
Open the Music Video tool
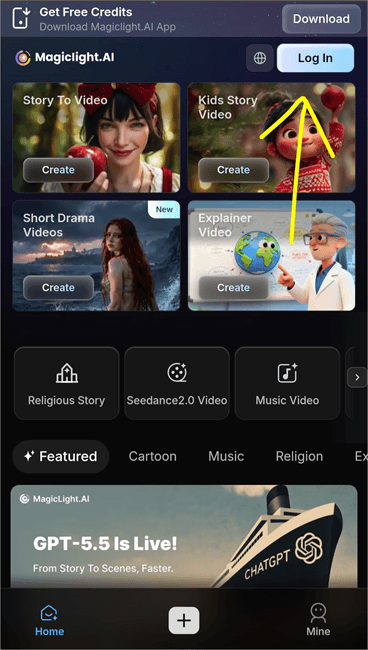pos(287,383)
